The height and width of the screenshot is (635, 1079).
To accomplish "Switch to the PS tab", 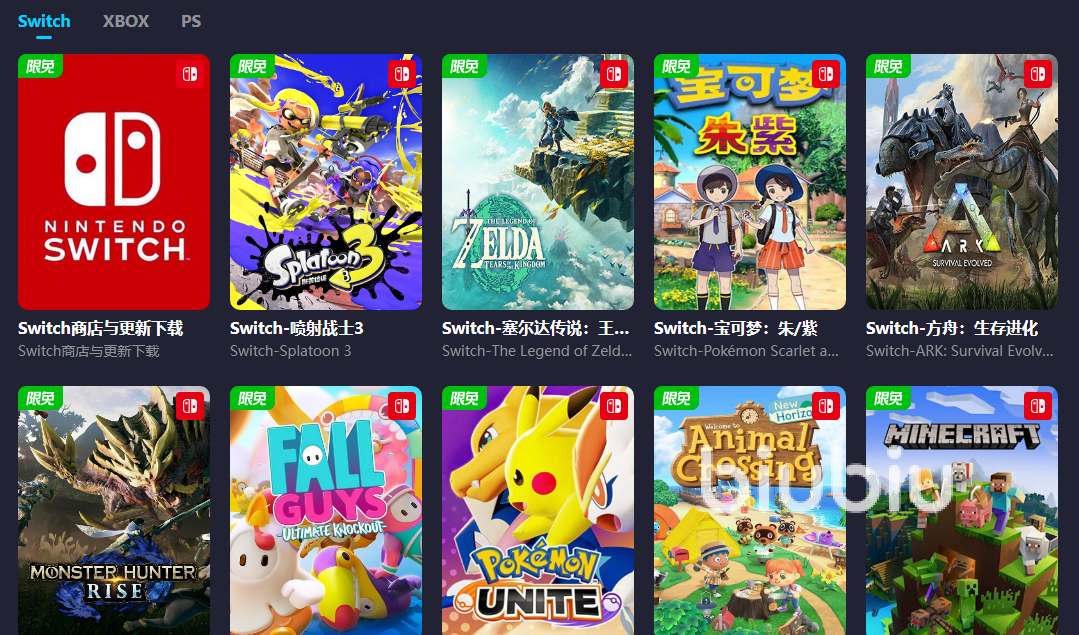I will (191, 20).
